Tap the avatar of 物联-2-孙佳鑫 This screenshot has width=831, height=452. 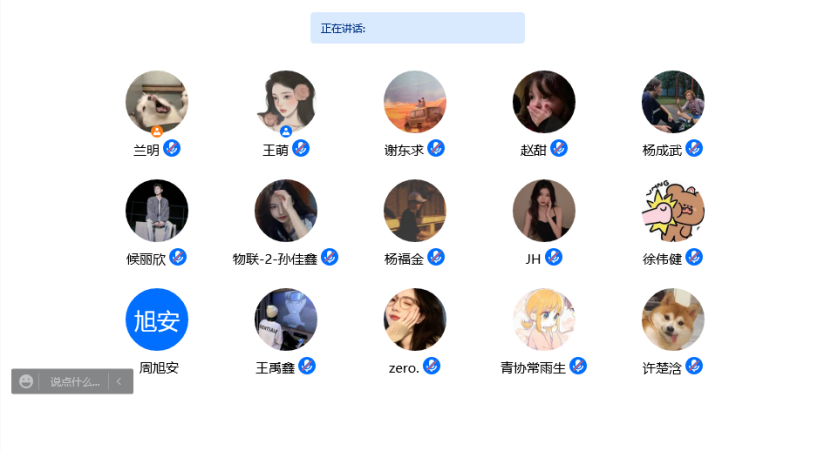pyautogui.click(x=286, y=211)
